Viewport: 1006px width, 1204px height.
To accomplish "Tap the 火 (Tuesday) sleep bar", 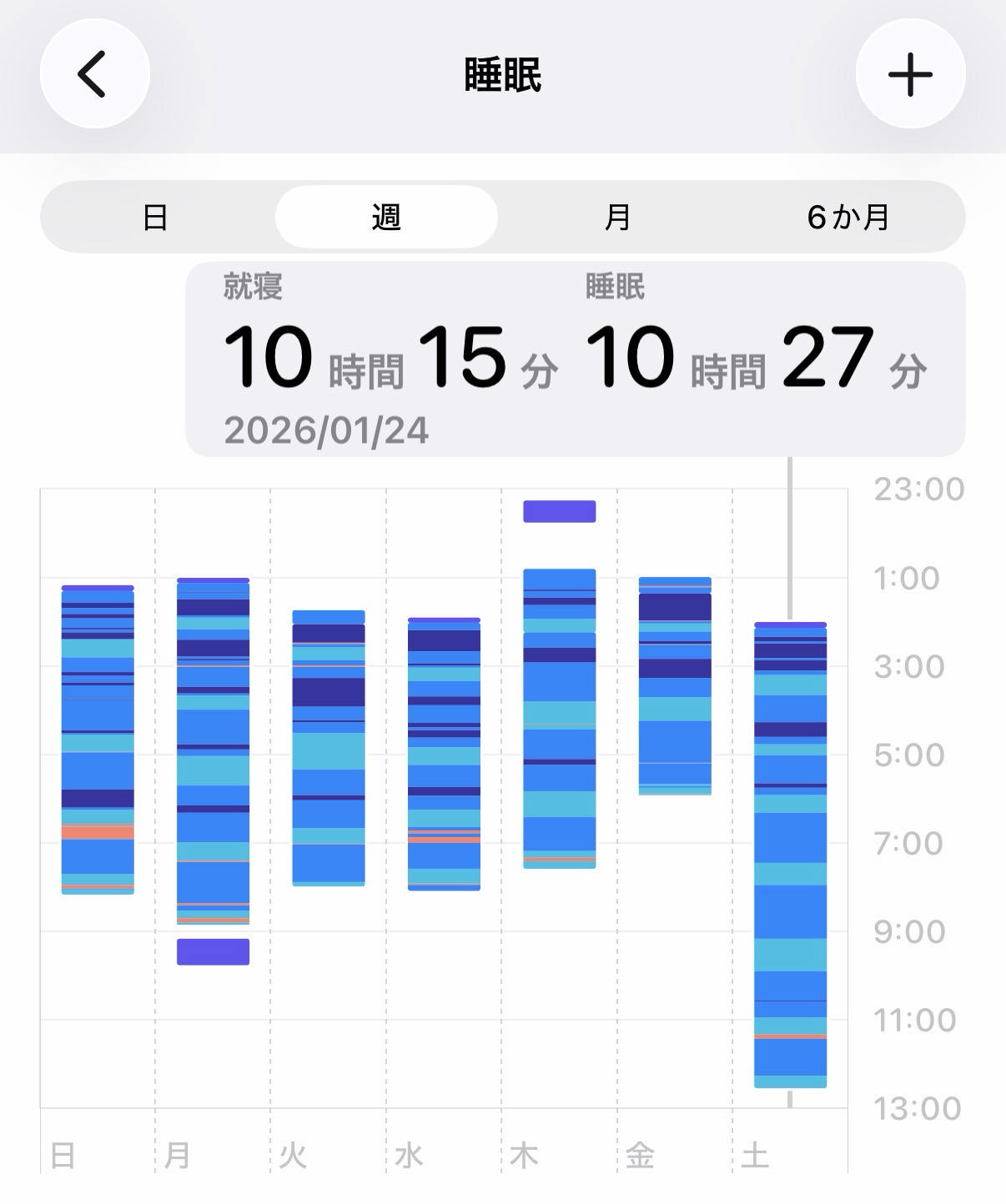I will coord(329,748).
